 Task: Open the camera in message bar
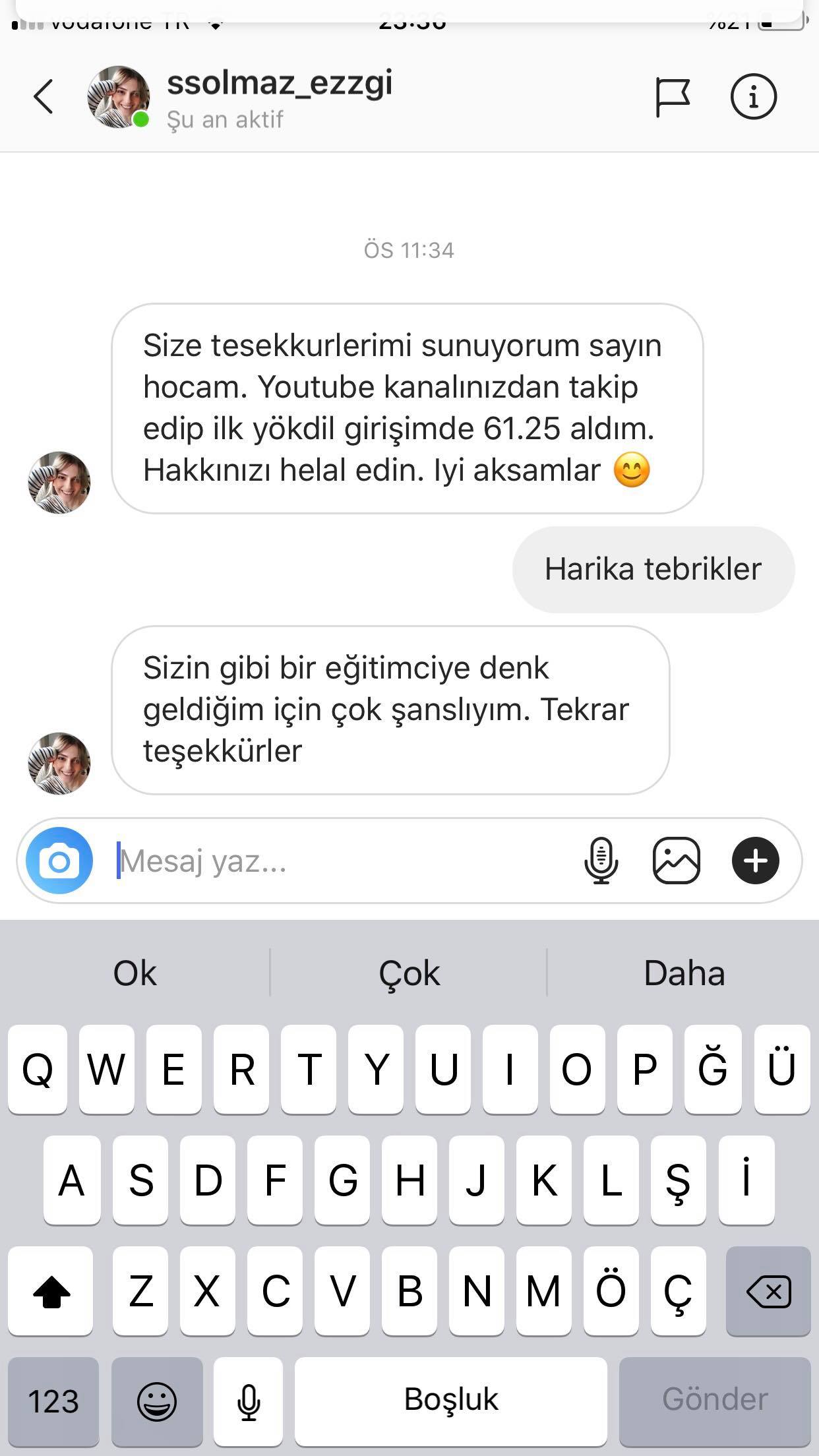[x=59, y=861]
